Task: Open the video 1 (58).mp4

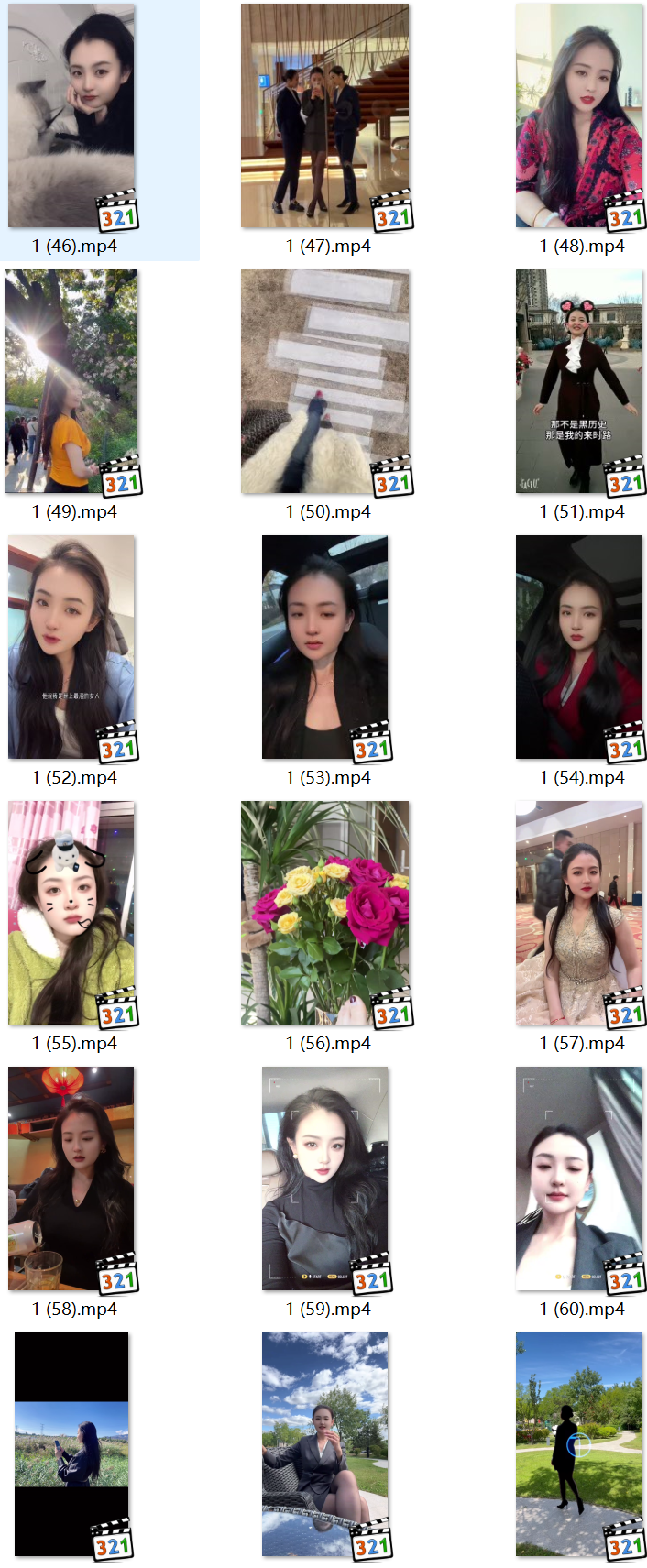Action: pos(71,1179)
